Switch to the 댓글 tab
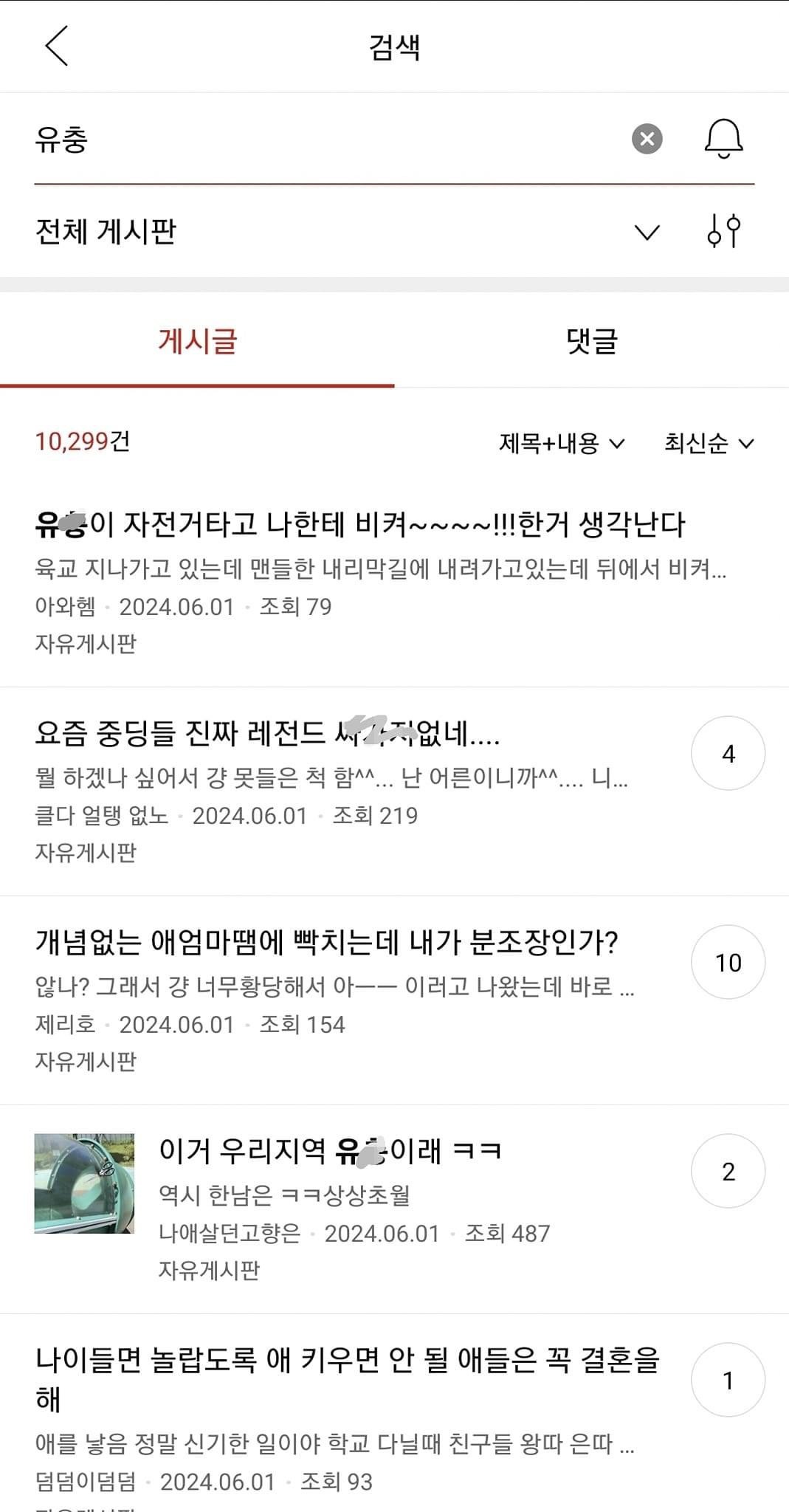789x1512 pixels. pyautogui.click(x=591, y=342)
